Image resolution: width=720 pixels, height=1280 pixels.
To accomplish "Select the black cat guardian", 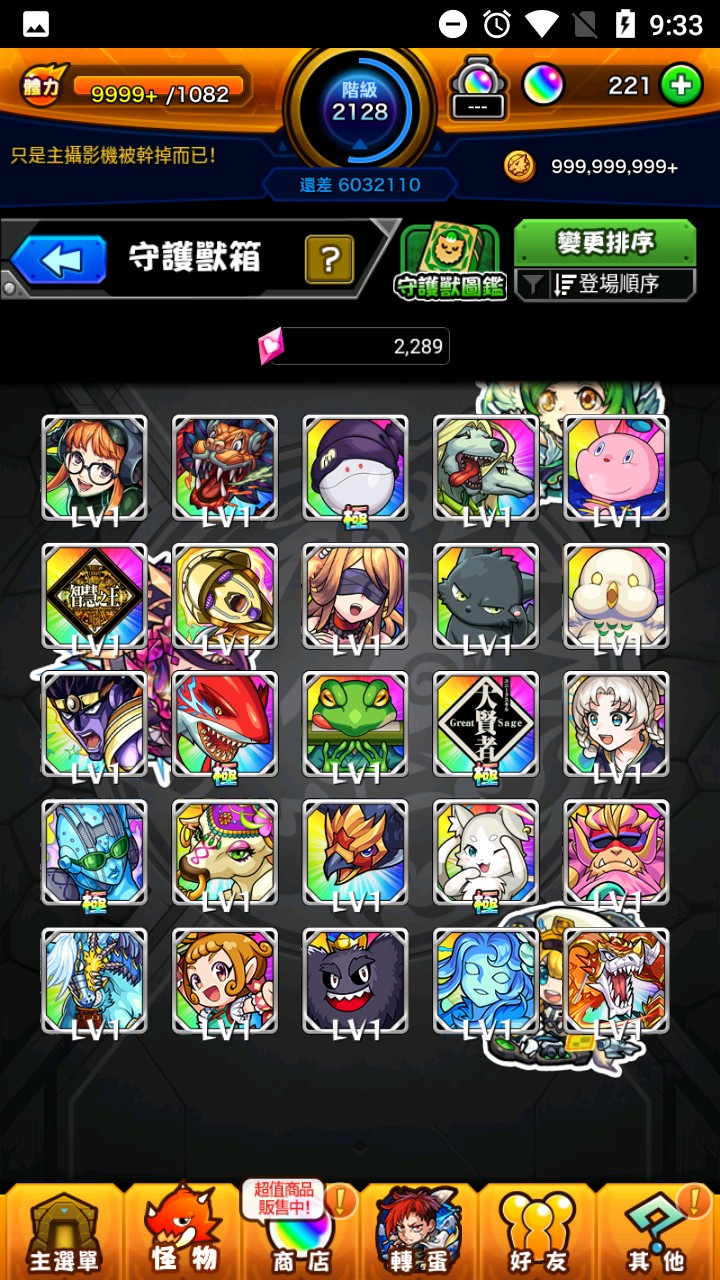I will click(486, 596).
